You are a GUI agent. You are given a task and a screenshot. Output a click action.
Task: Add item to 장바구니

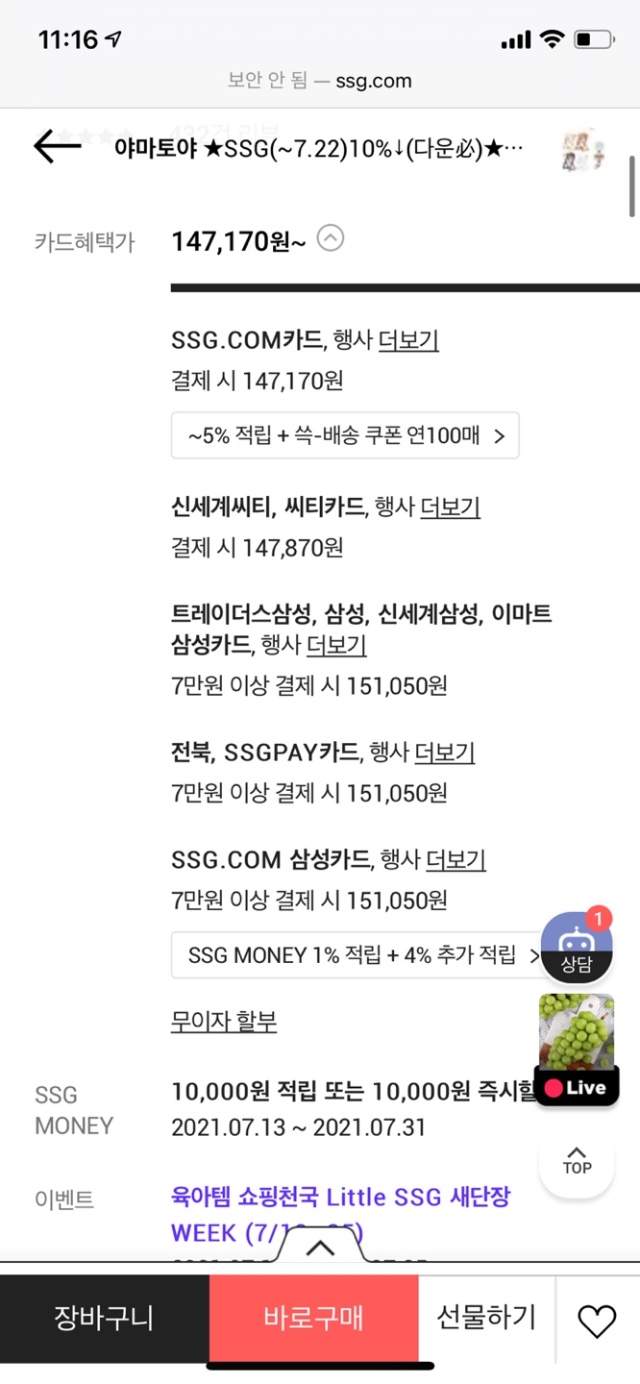click(104, 1318)
